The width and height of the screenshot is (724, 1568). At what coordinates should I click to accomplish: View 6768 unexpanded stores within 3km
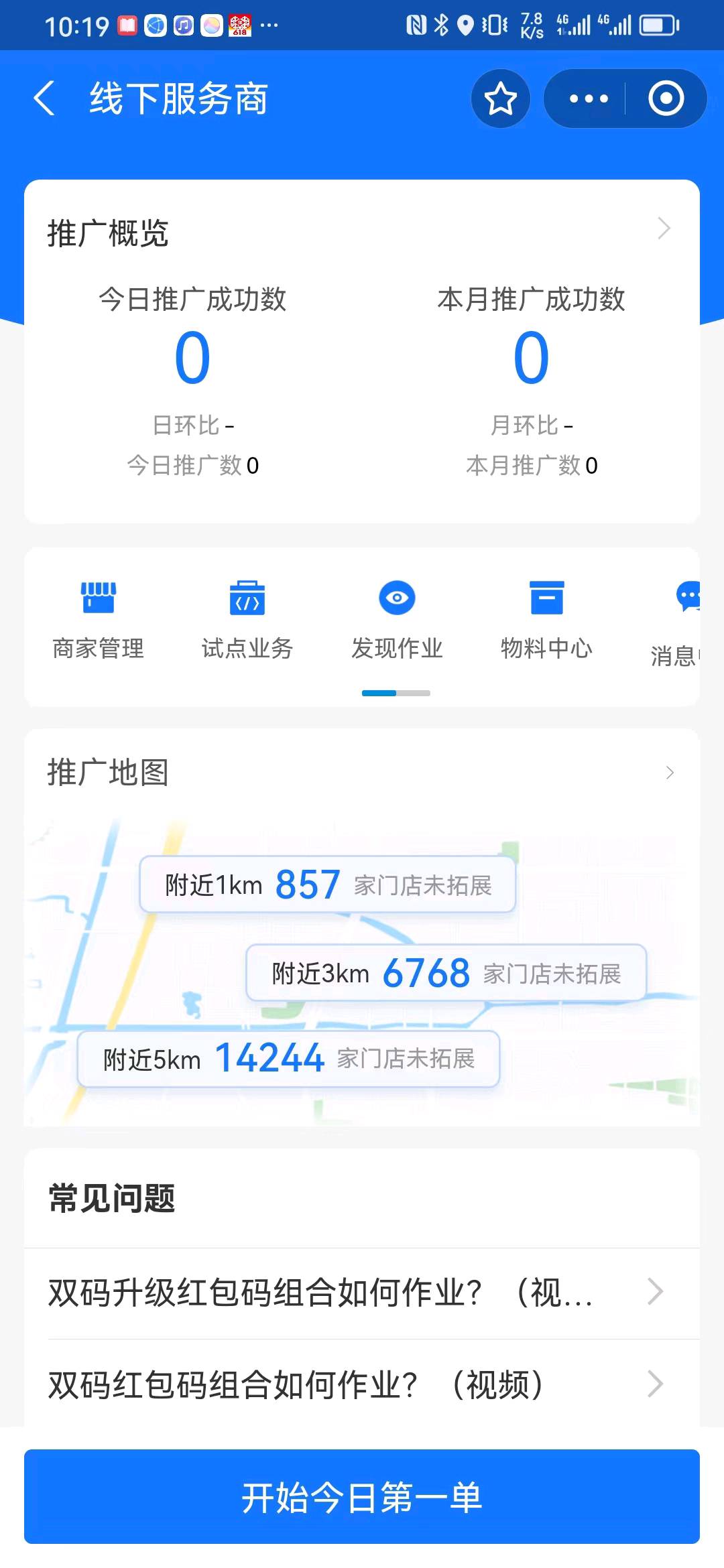[446, 973]
